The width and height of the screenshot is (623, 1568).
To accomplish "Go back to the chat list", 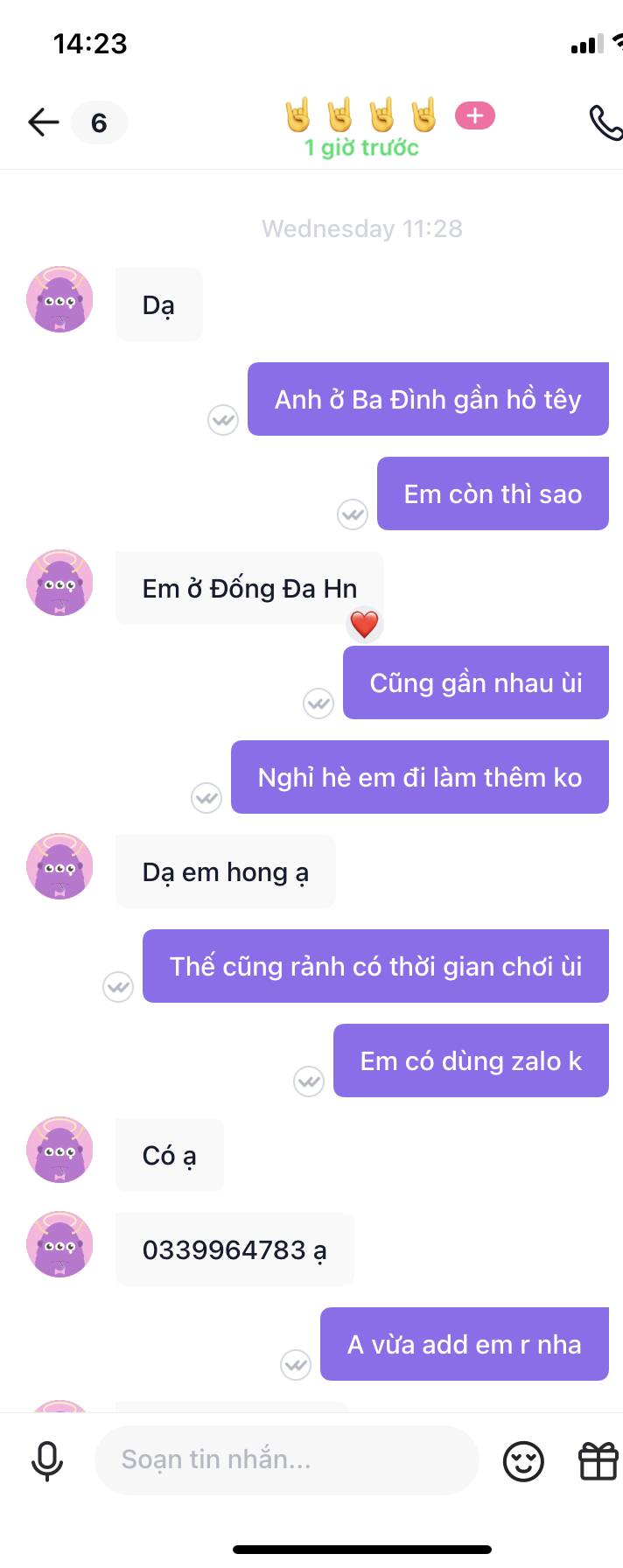I will pyautogui.click(x=43, y=122).
